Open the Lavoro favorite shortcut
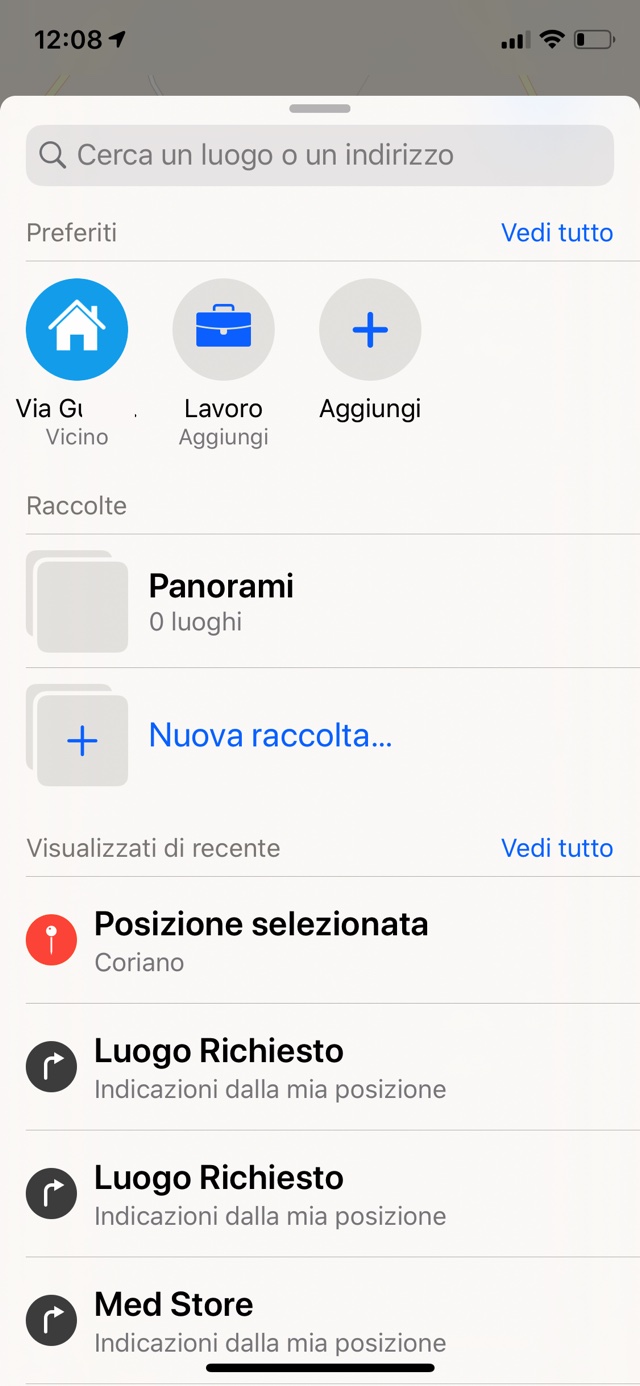 pyautogui.click(x=223, y=330)
